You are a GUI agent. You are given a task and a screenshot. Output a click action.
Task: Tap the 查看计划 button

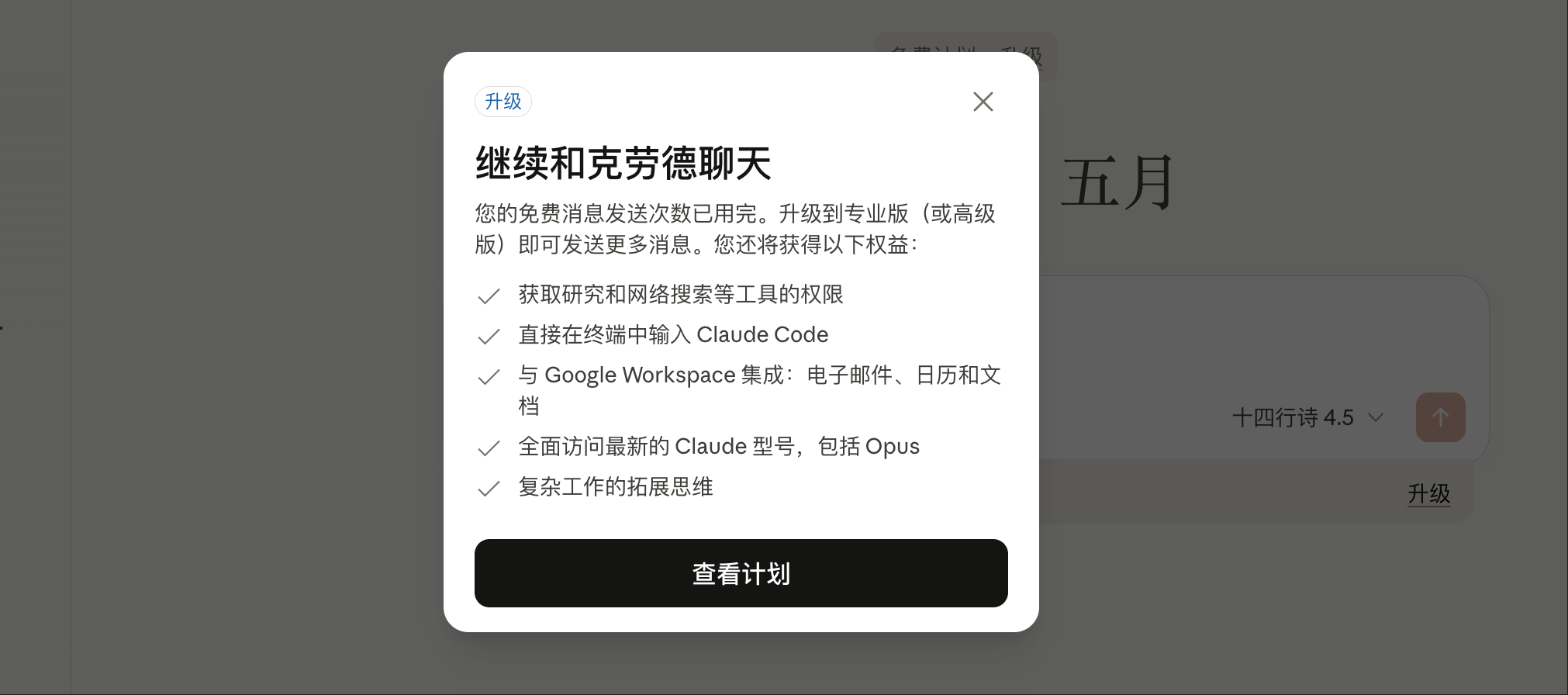pyautogui.click(x=741, y=573)
